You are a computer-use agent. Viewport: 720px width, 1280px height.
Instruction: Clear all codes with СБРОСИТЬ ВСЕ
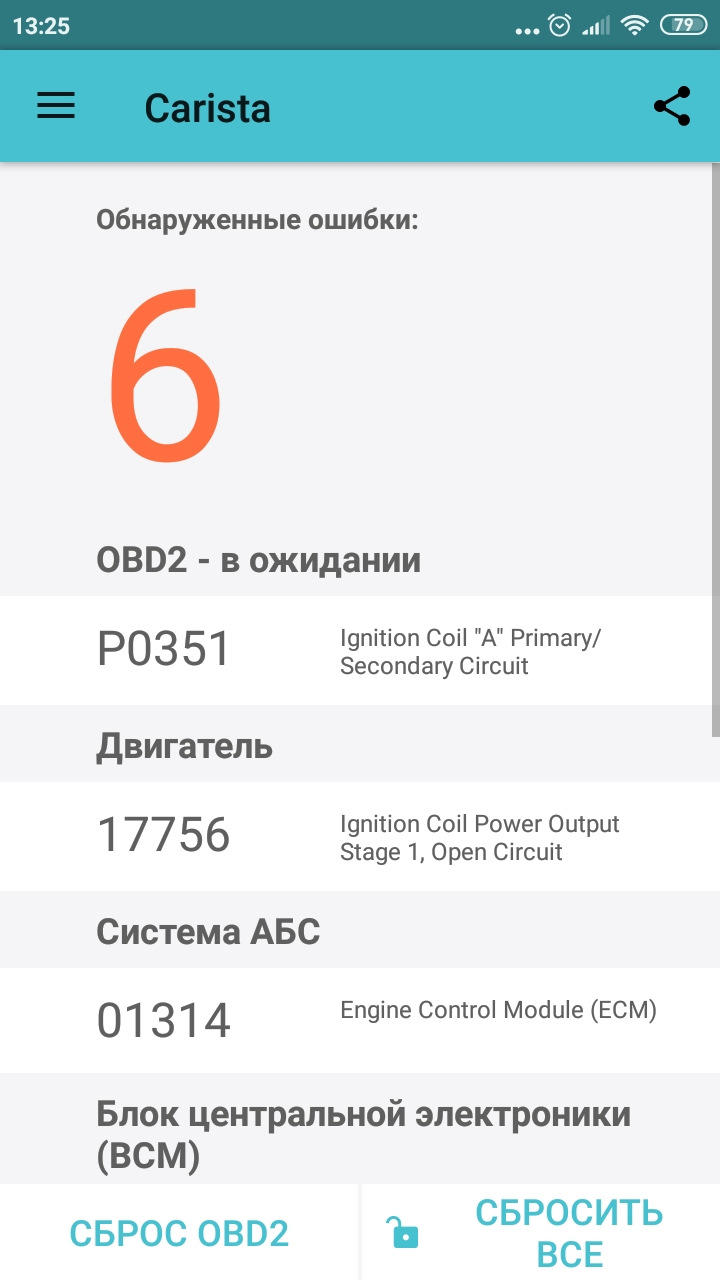(541, 1233)
